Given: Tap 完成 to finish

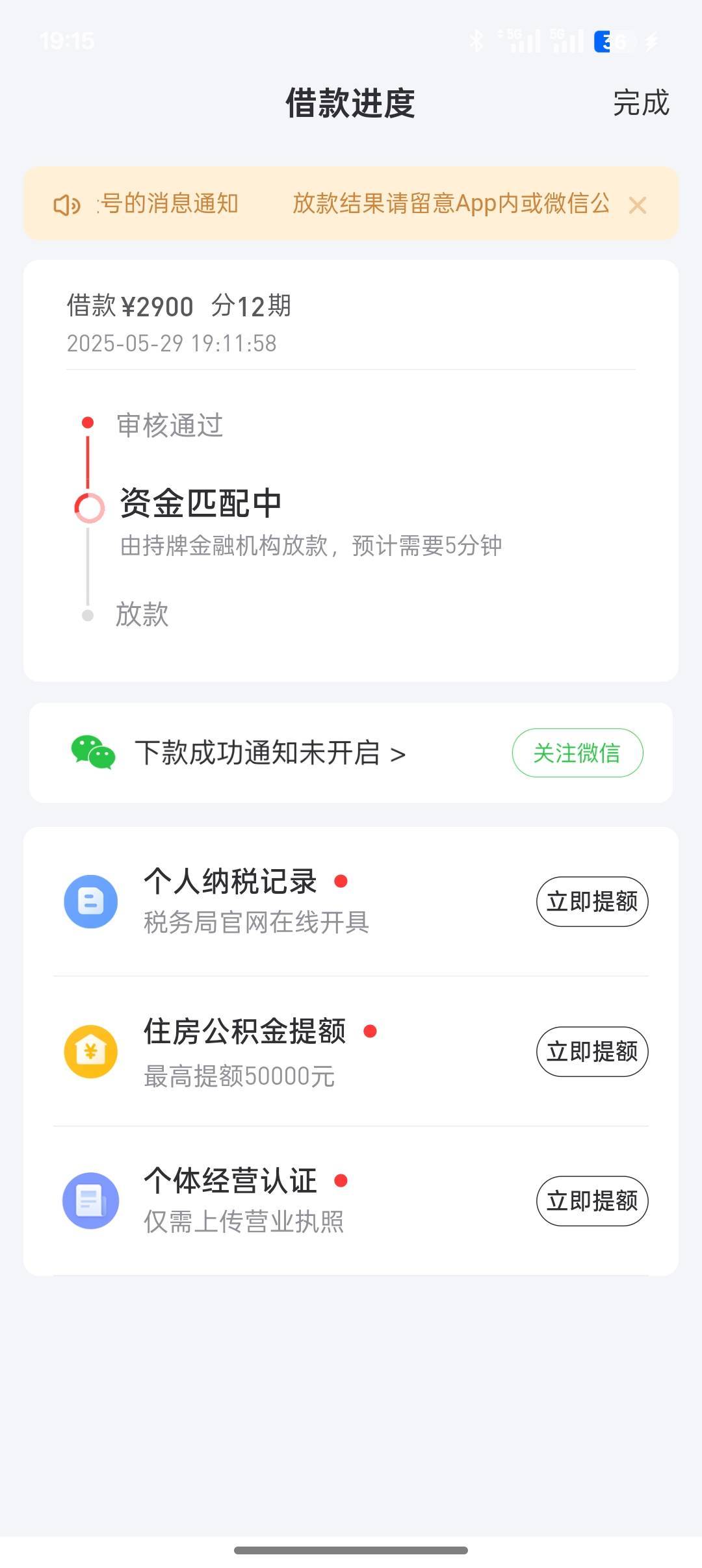Looking at the screenshot, I should click(641, 103).
